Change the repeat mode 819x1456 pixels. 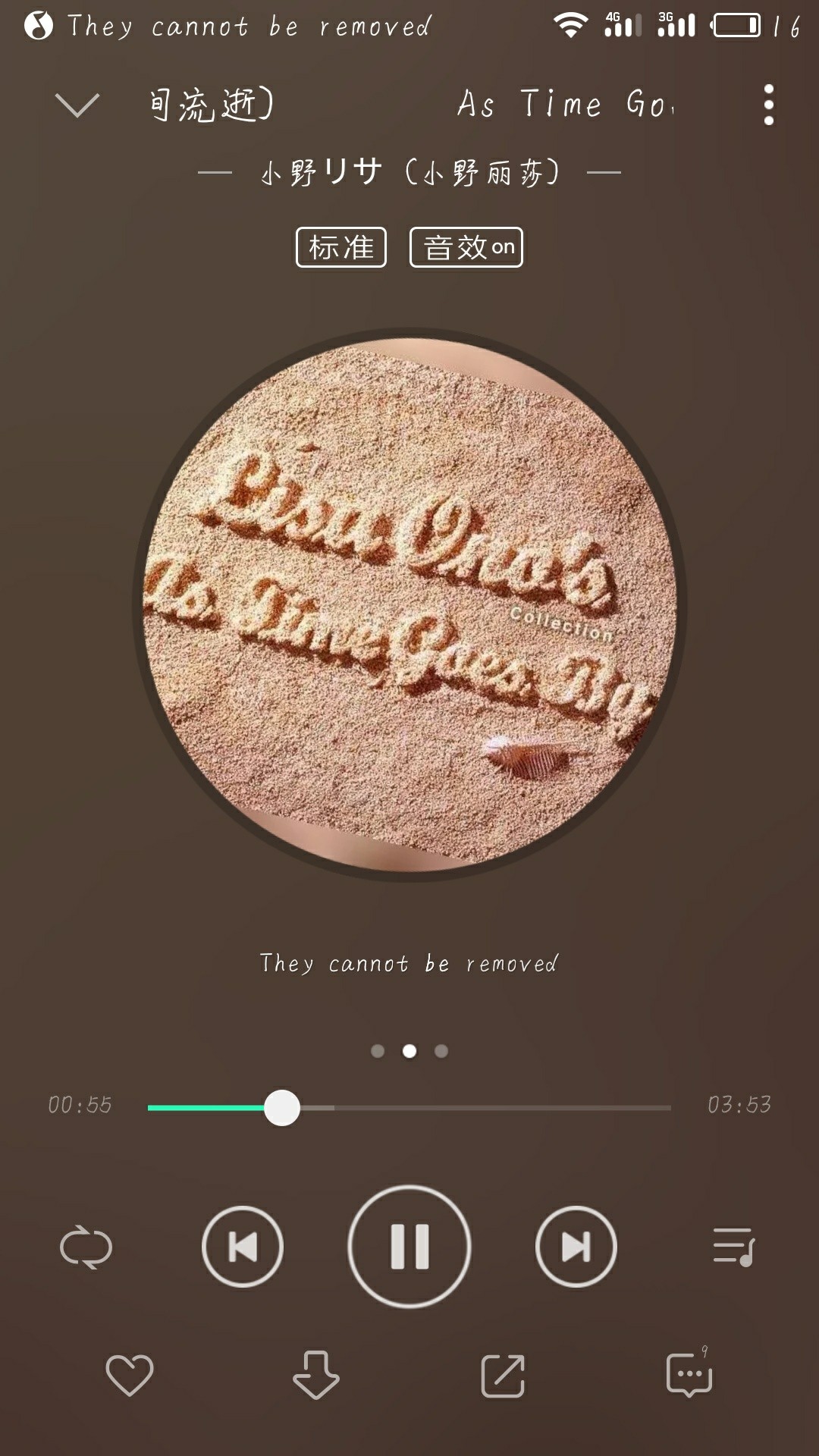[86, 1247]
